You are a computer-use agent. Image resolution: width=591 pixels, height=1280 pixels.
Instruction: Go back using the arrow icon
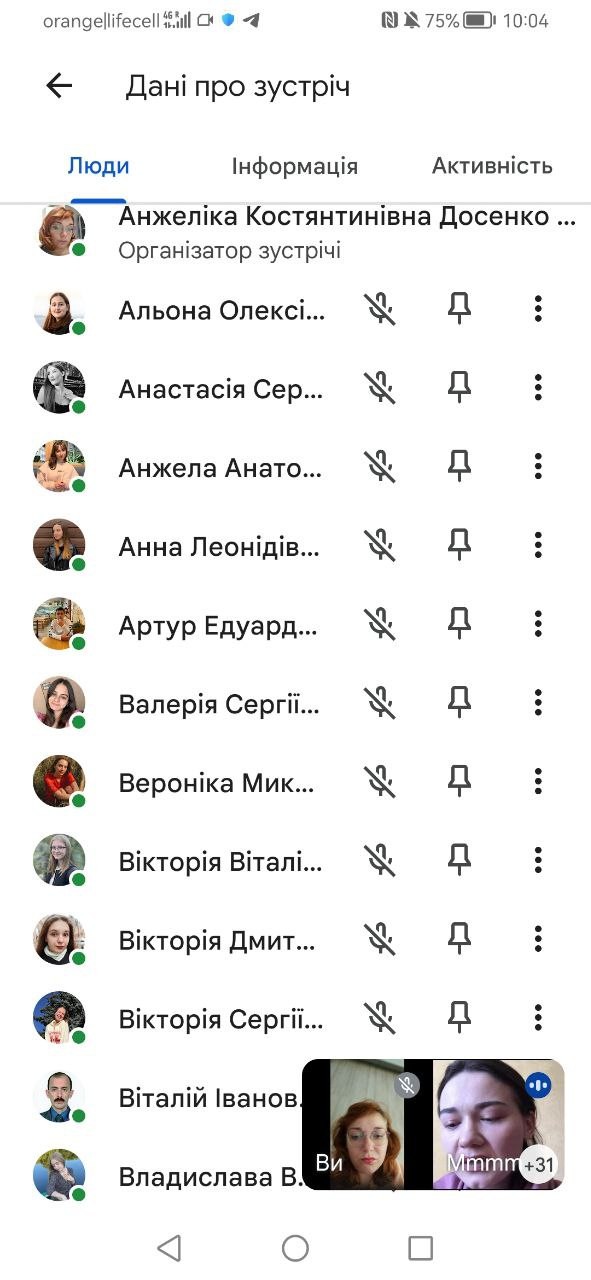(60, 86)
